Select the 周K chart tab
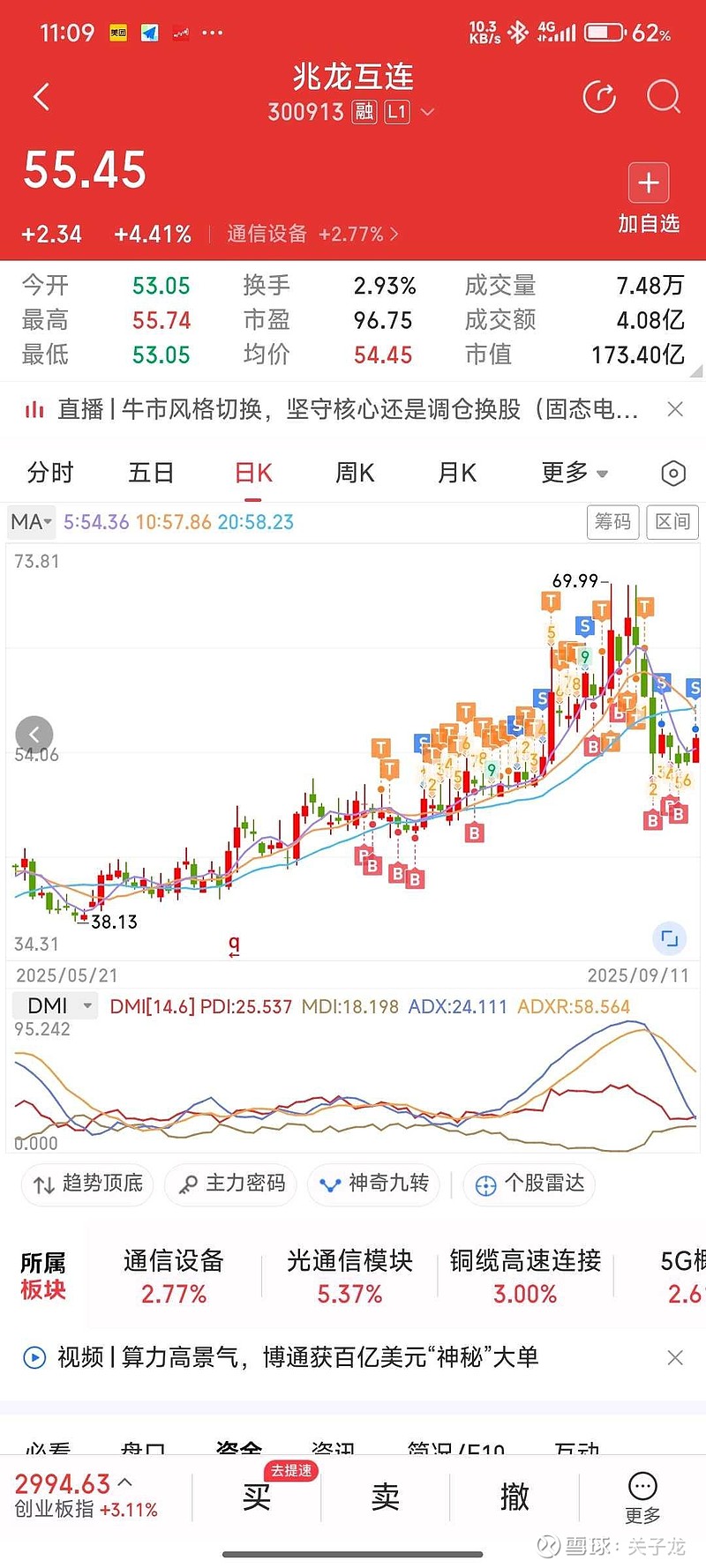 [355, 473]
